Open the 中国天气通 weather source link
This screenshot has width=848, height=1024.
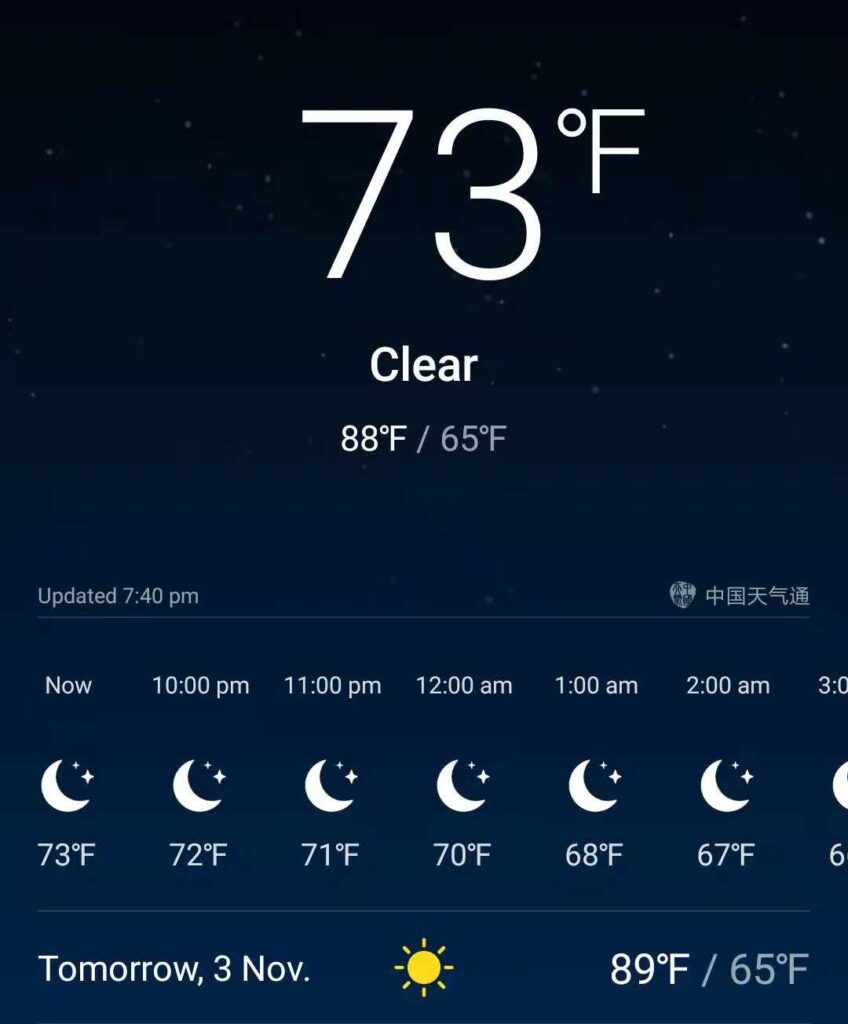click(x=741, y=596)
